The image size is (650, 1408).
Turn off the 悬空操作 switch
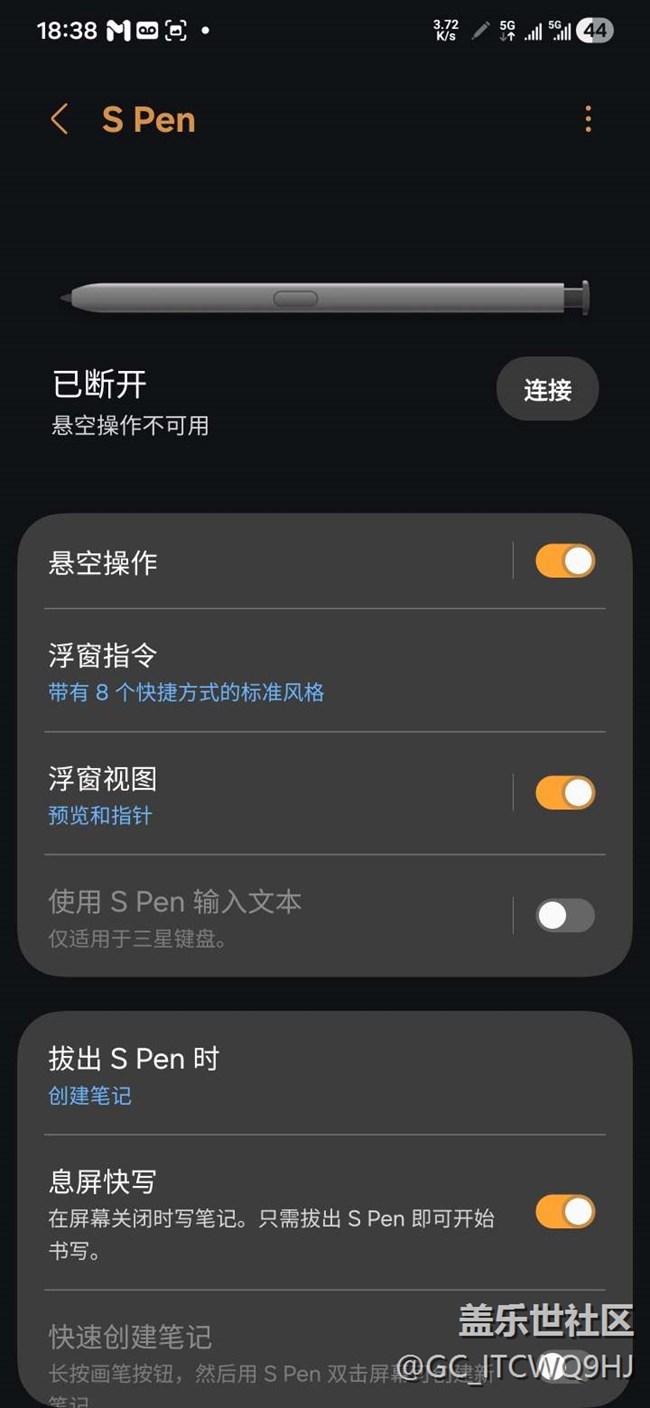(565, 561)
